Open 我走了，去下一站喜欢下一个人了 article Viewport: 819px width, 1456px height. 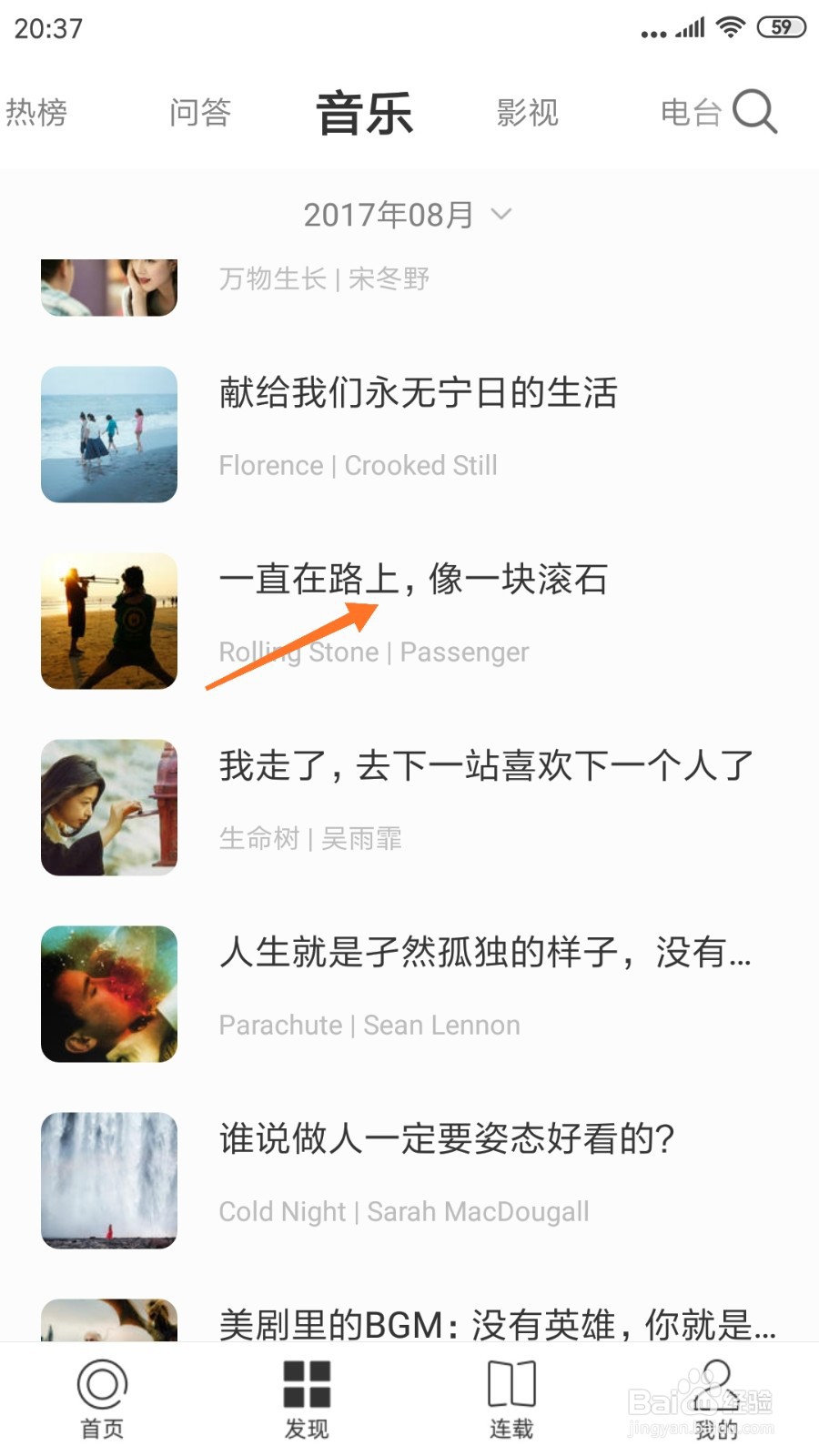[486, 766]
